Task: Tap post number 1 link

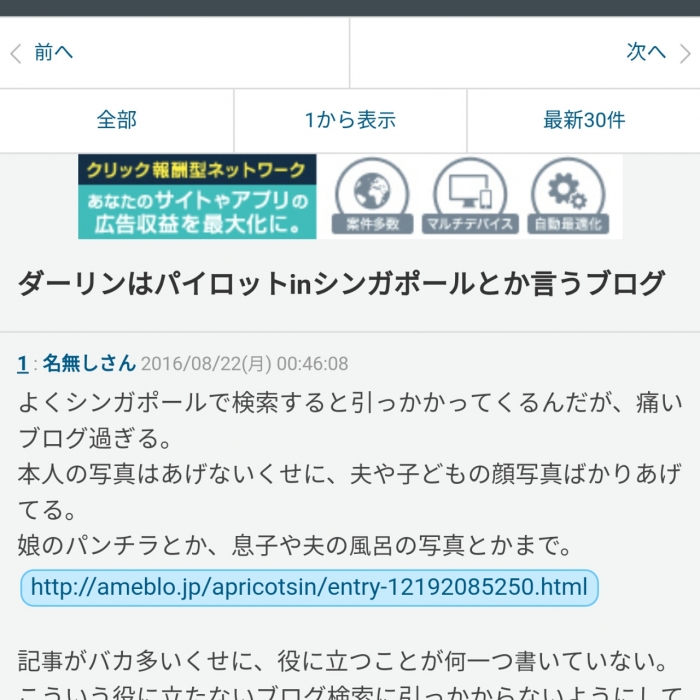Action: [x=22, y=364]
